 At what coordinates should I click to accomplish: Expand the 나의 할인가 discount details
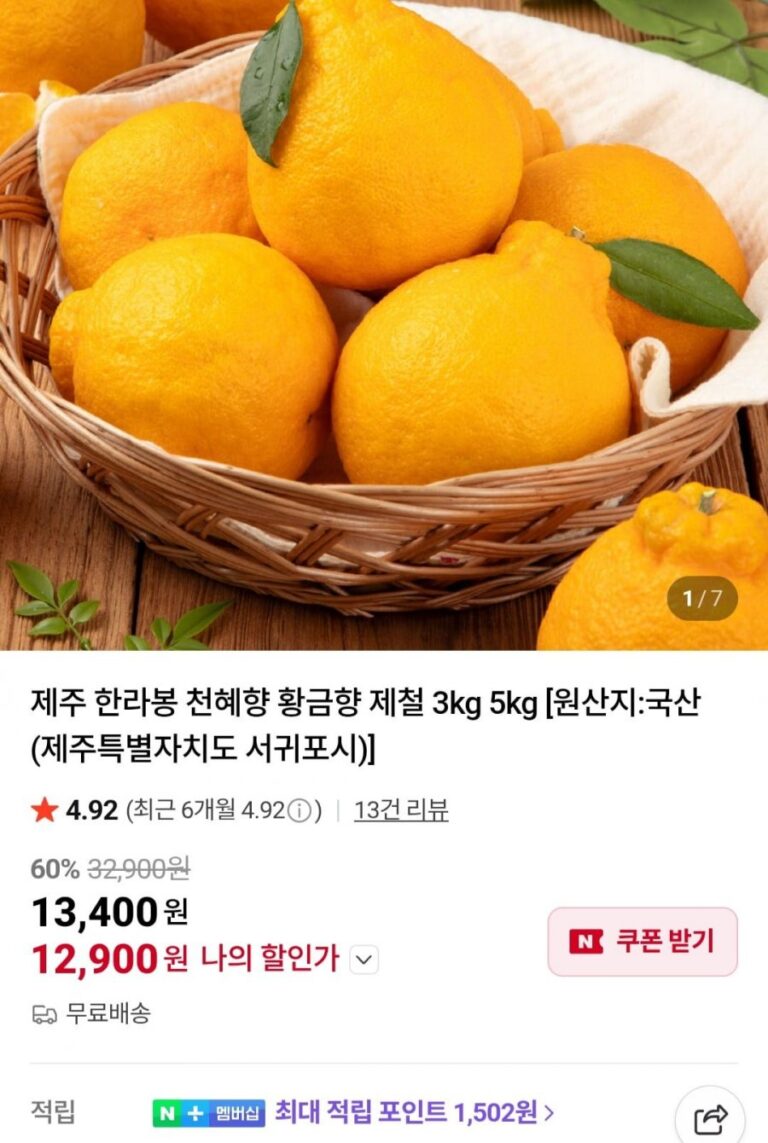click(x=365, y=961)
